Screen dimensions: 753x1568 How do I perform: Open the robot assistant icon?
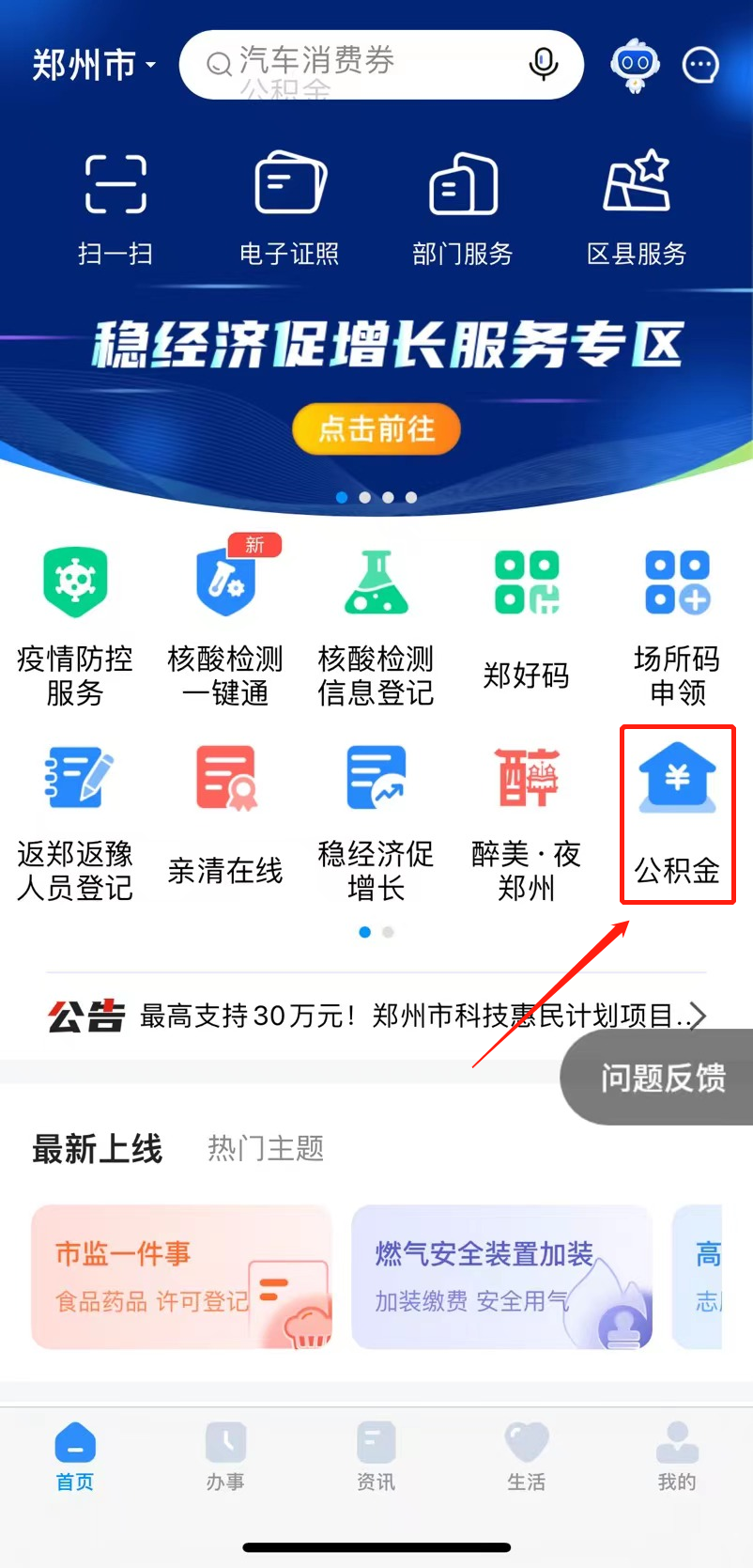[x=635, y=65]
